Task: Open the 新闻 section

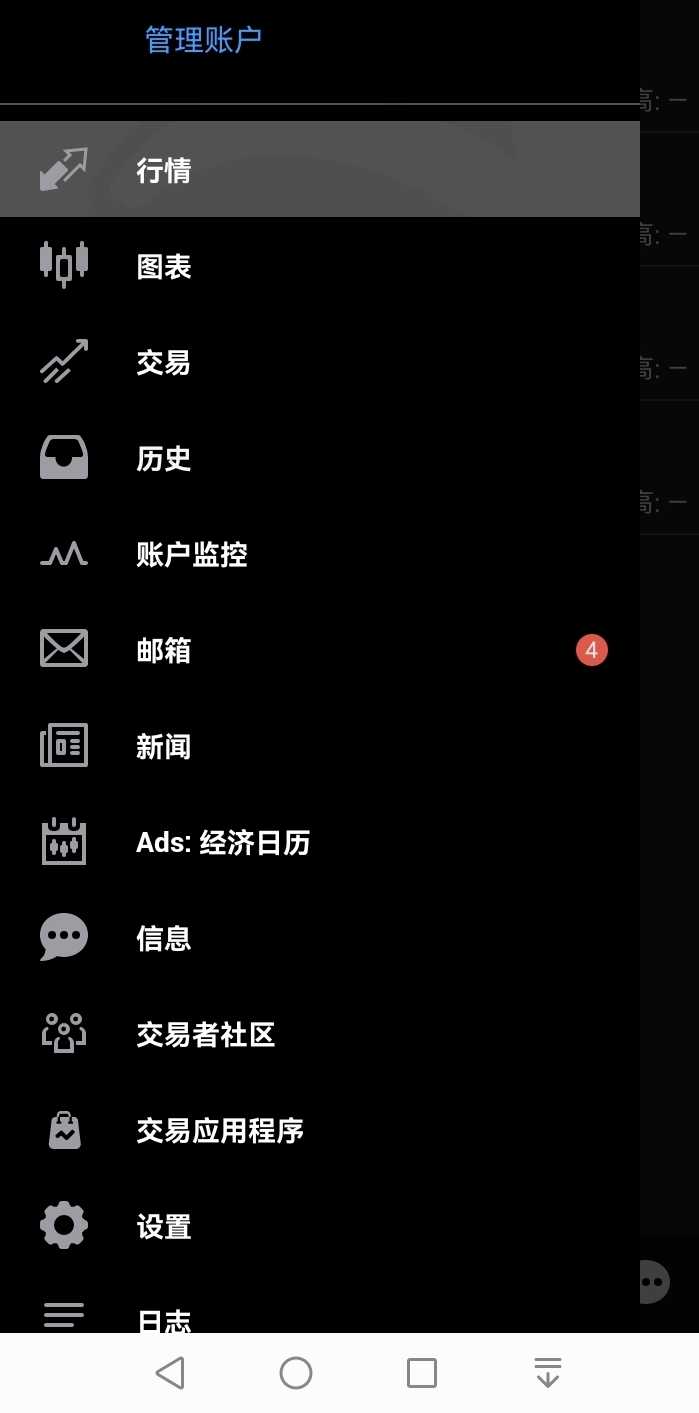Action: coord(320,746)
